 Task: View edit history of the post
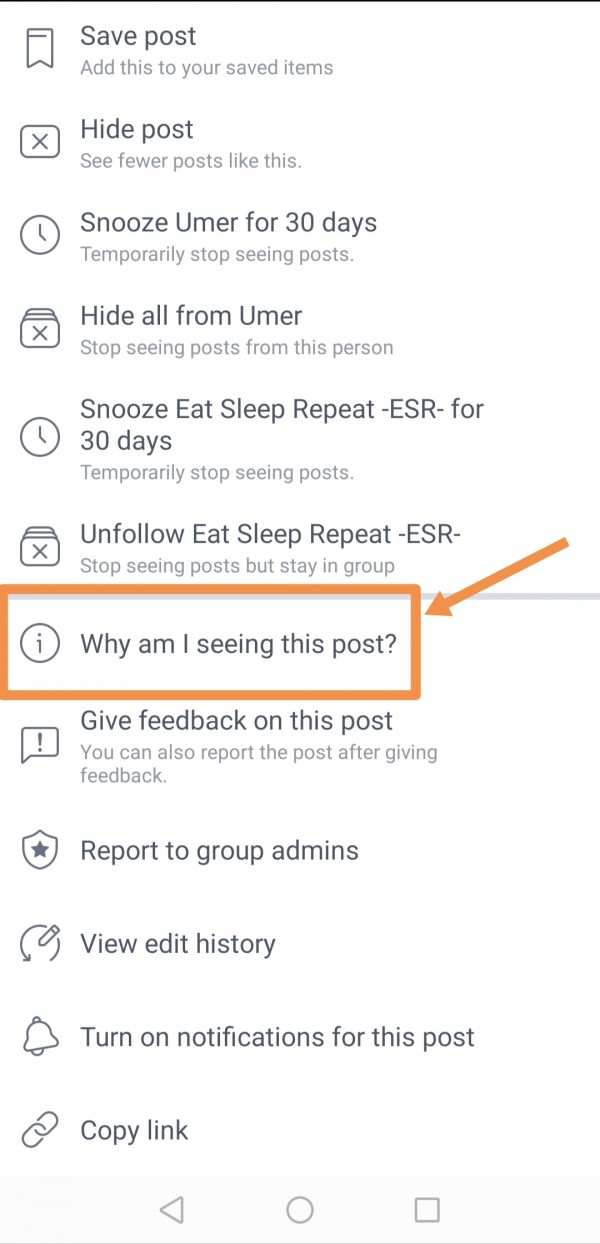[177, 944]
